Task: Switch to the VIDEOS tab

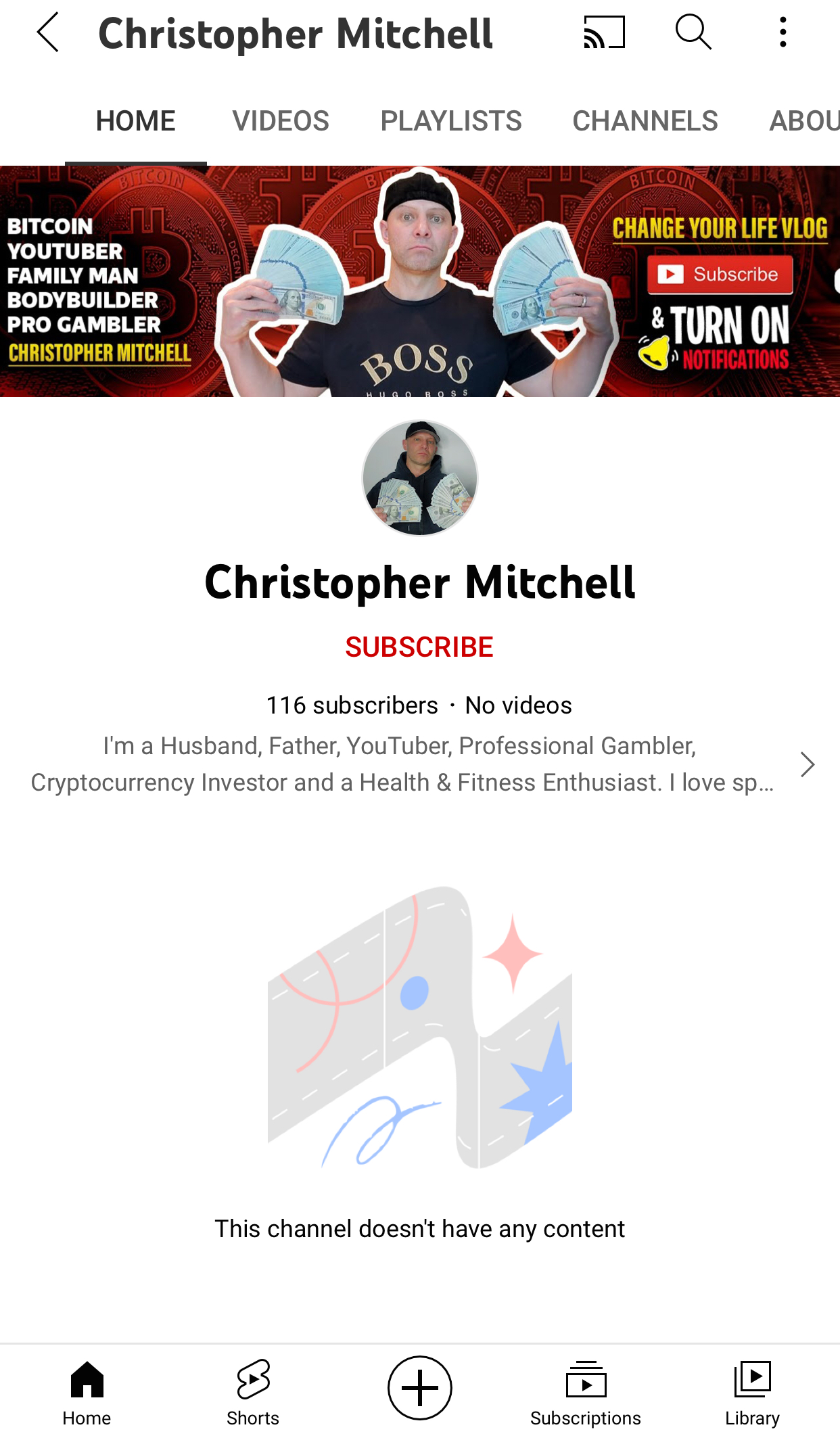Action: click(281, 121)
